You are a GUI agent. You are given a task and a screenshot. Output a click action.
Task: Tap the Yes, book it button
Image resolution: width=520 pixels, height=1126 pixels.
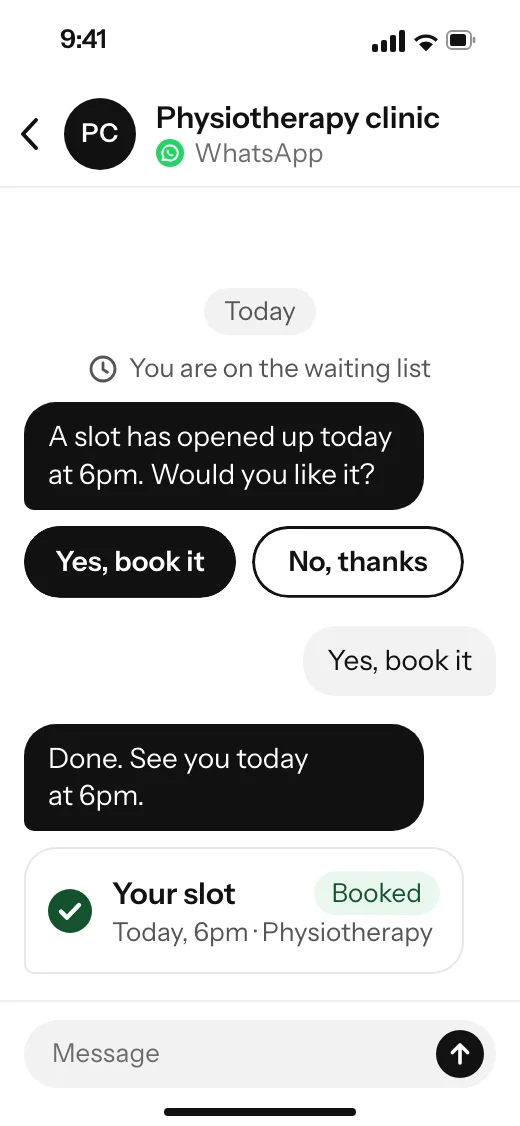point(130,562)
